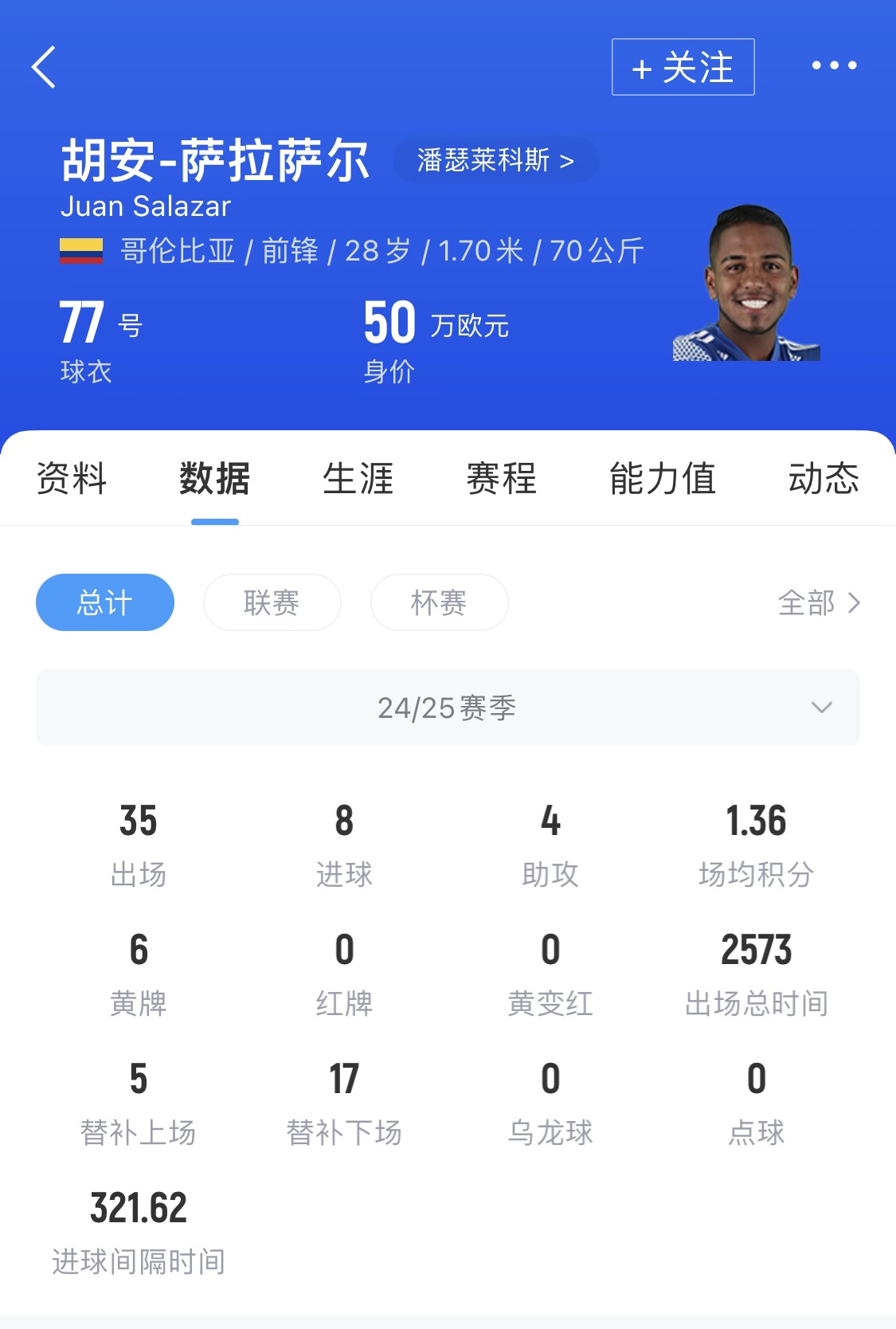The height and width of the screenshot is (1329, 896).
Task: Open the 全部 competitions selector
Action: [819, 603]
